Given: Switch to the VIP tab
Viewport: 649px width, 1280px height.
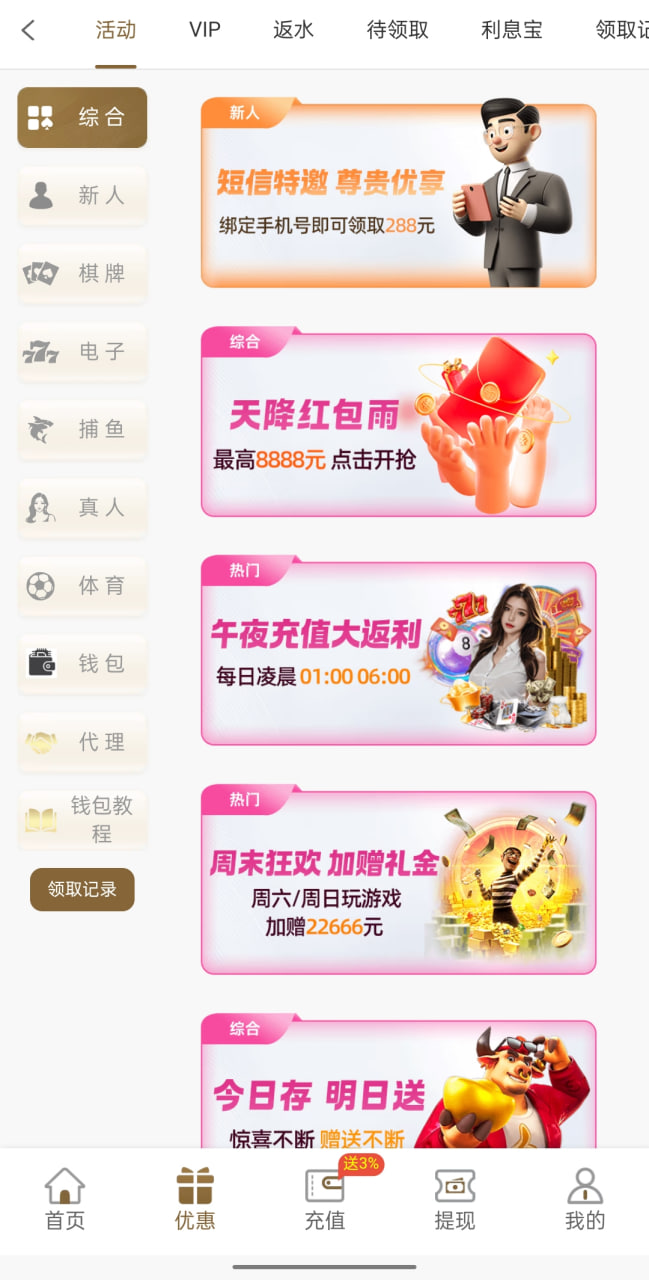Looking at the screenshot, I should (x=205, y=30).
